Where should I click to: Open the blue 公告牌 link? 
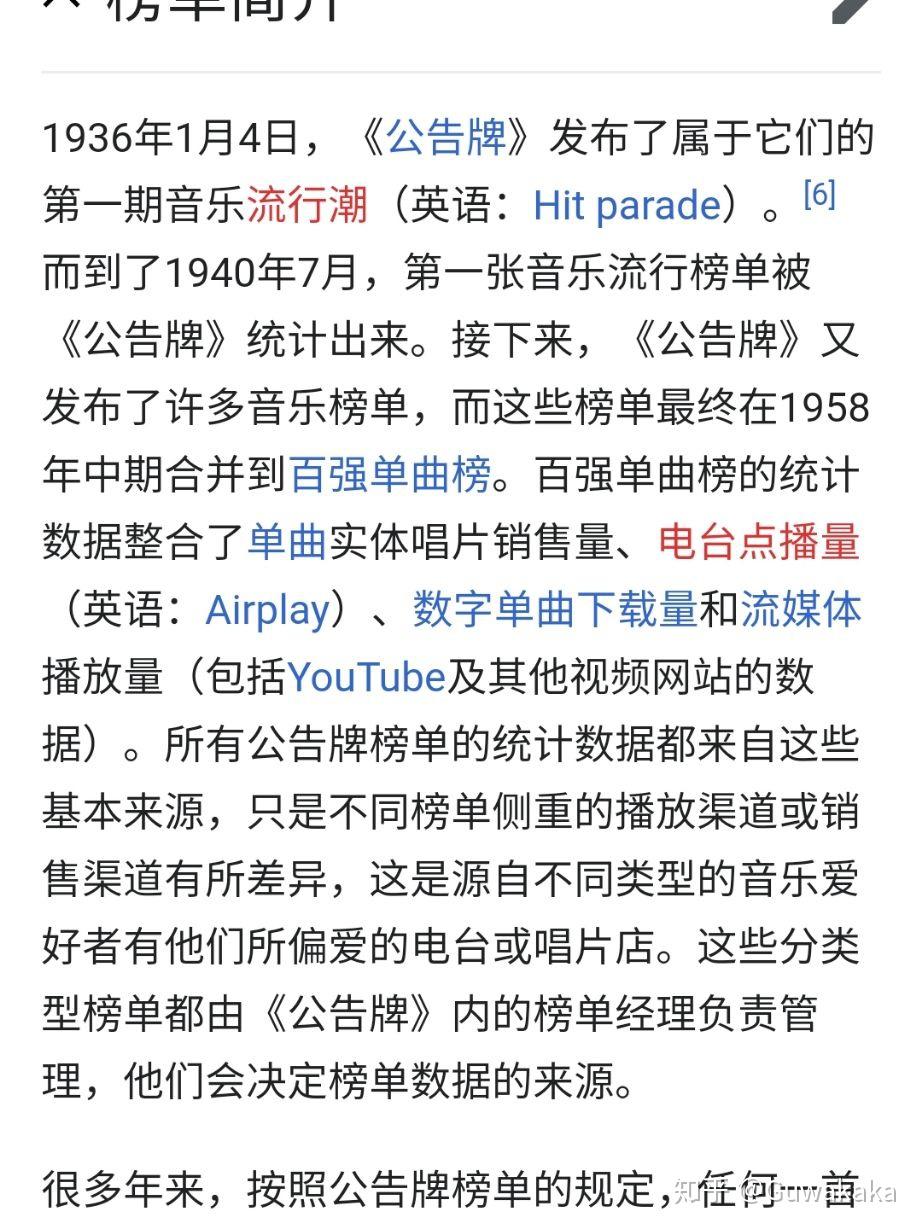(x=446, y=139)
